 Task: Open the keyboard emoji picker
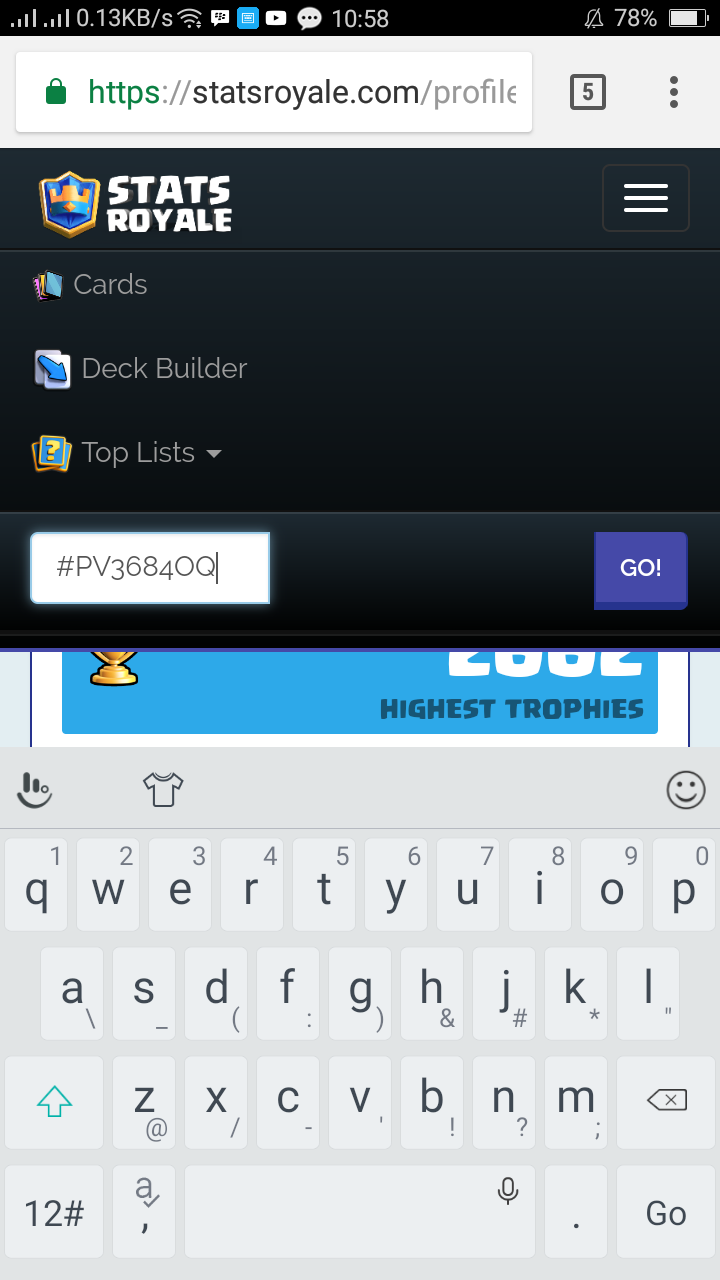pyautogui.click(x=685, y=790)
